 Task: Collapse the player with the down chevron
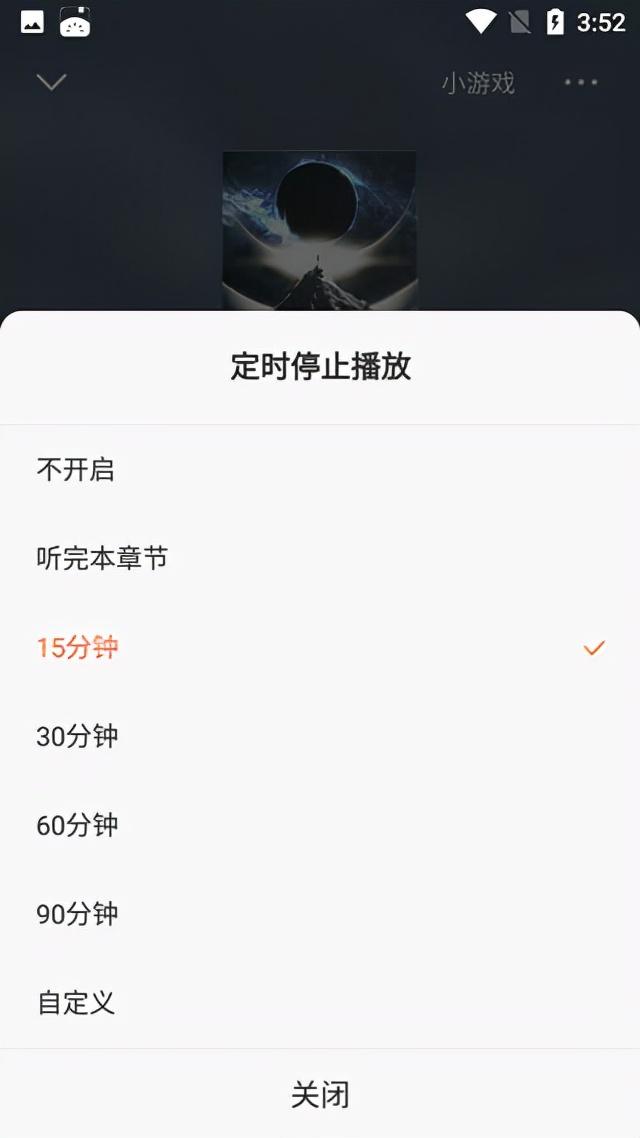[51, 82]
